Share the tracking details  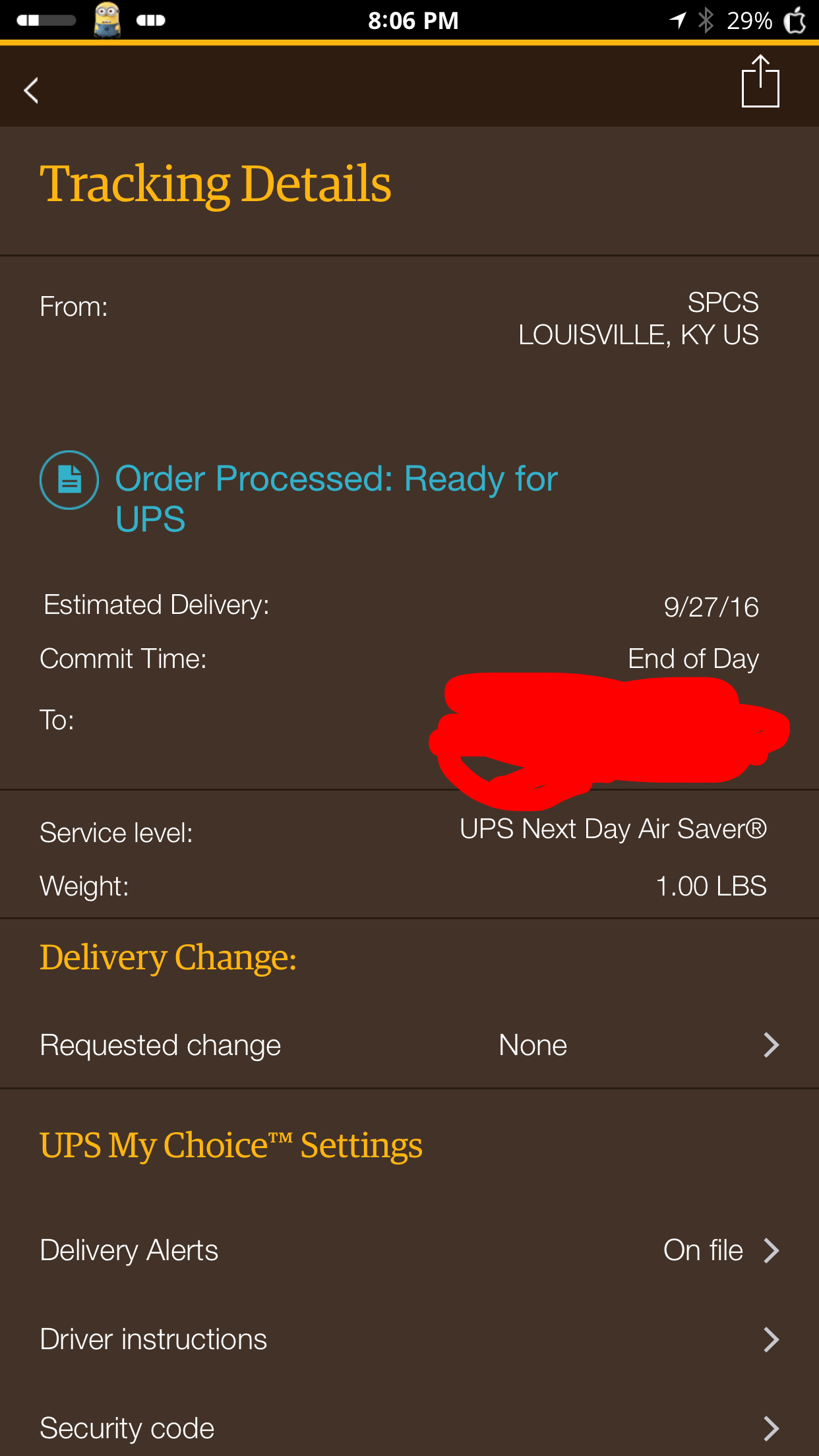pos(760,82)
